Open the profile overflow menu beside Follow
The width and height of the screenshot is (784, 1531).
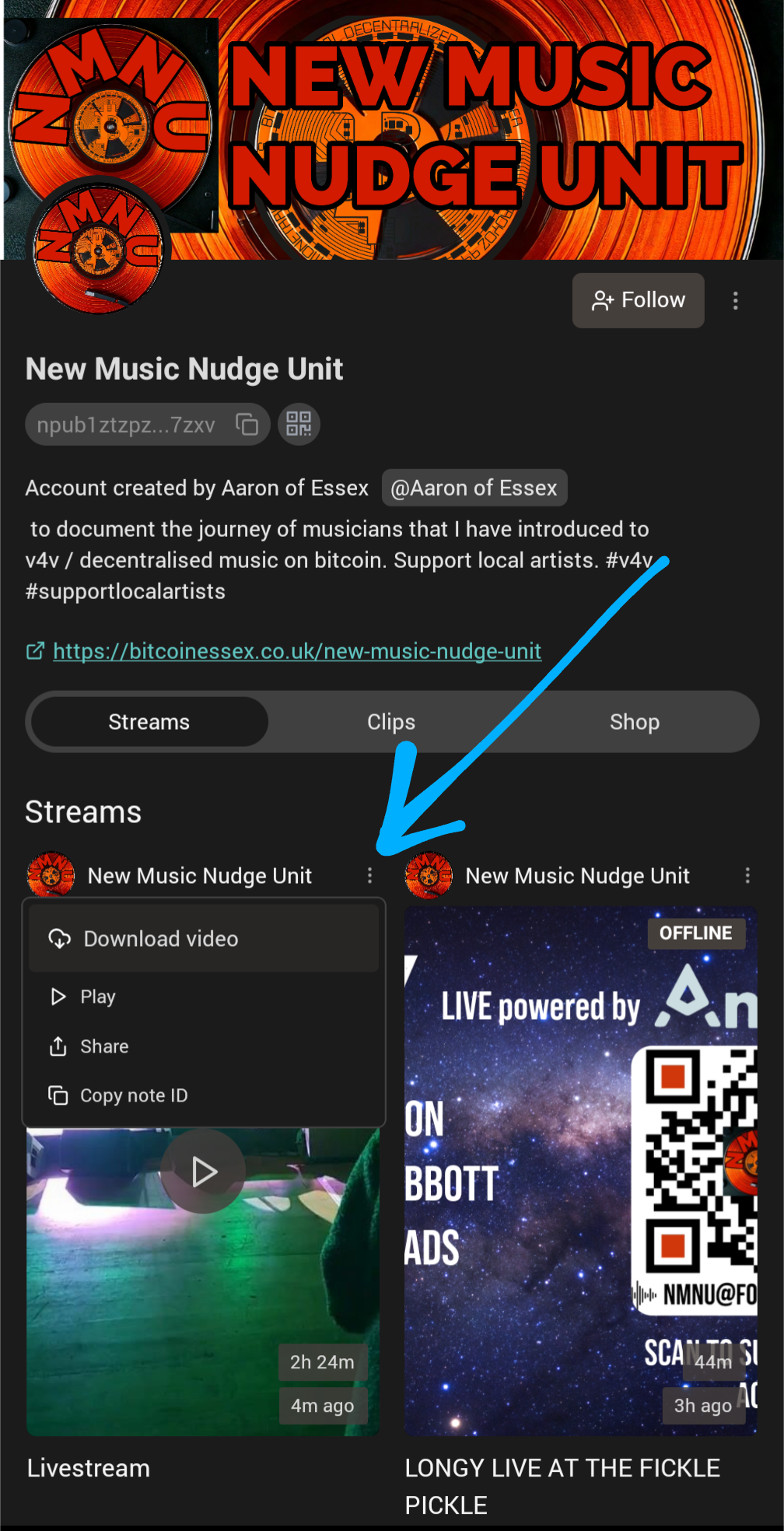pos(735,301)
